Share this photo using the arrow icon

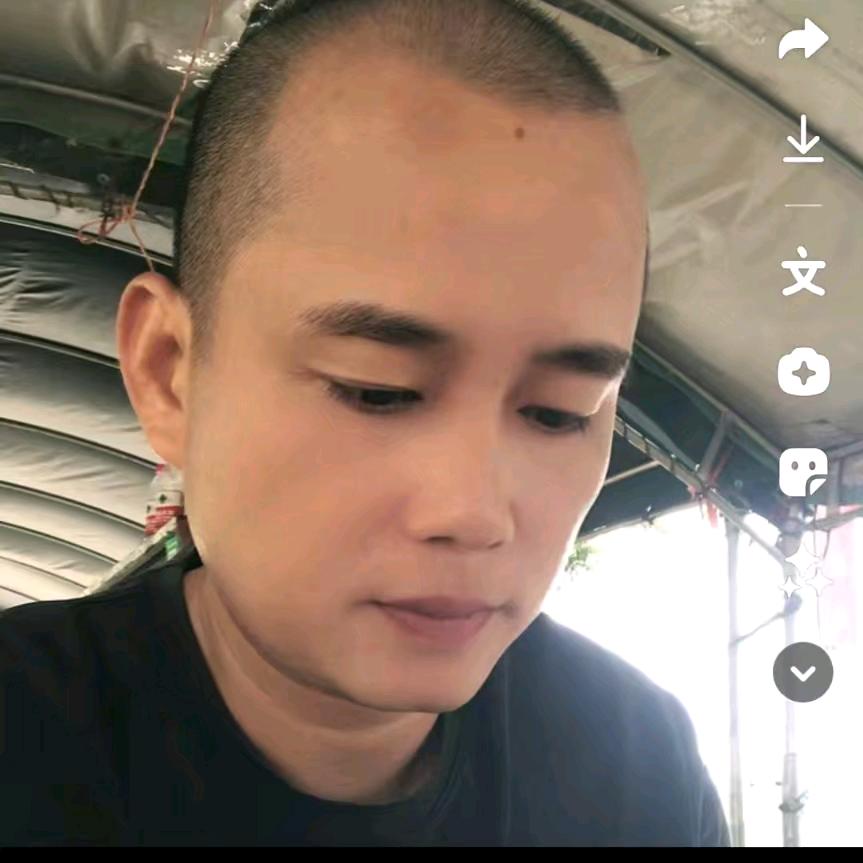(x=804, y=39)
